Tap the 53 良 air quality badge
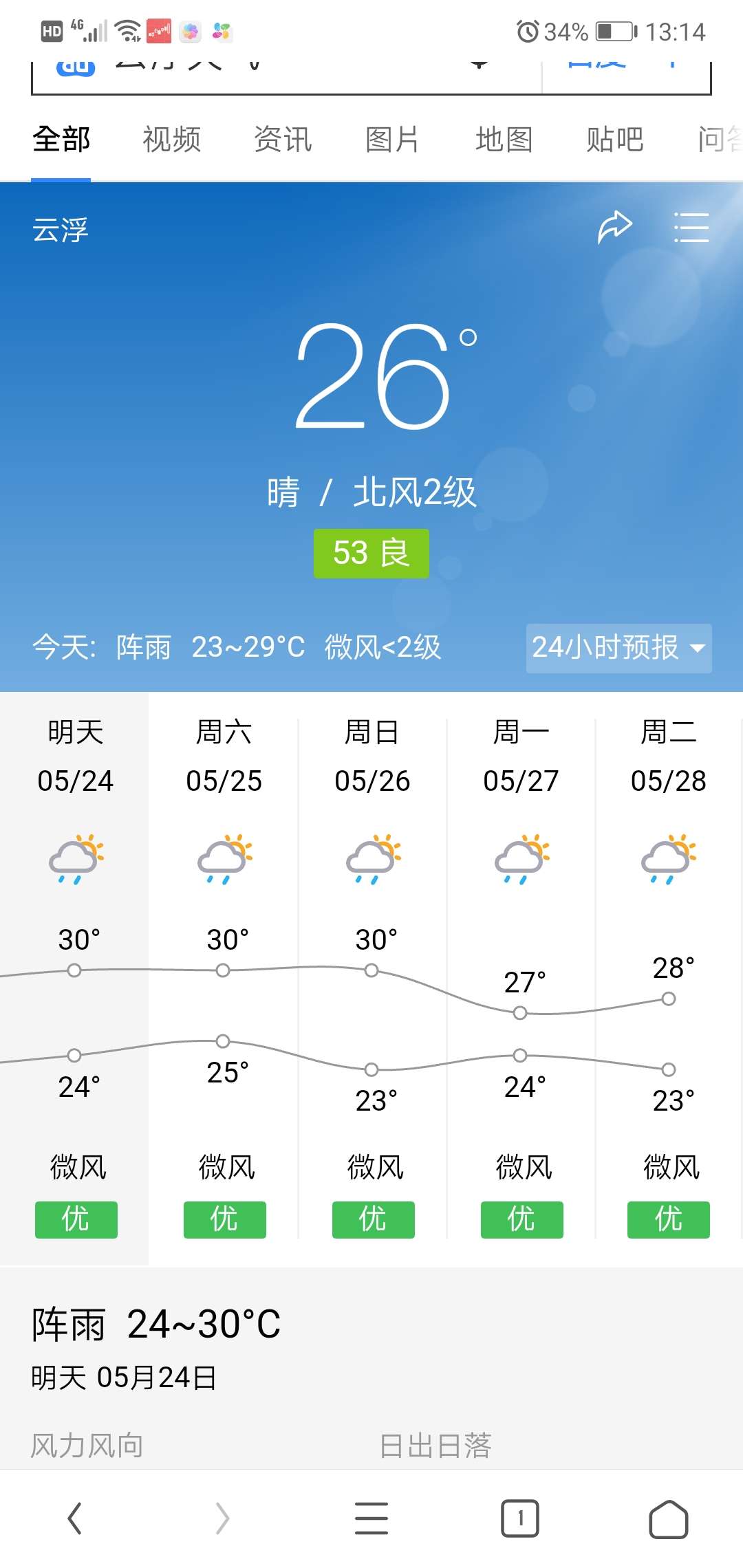 click(371, 553)
